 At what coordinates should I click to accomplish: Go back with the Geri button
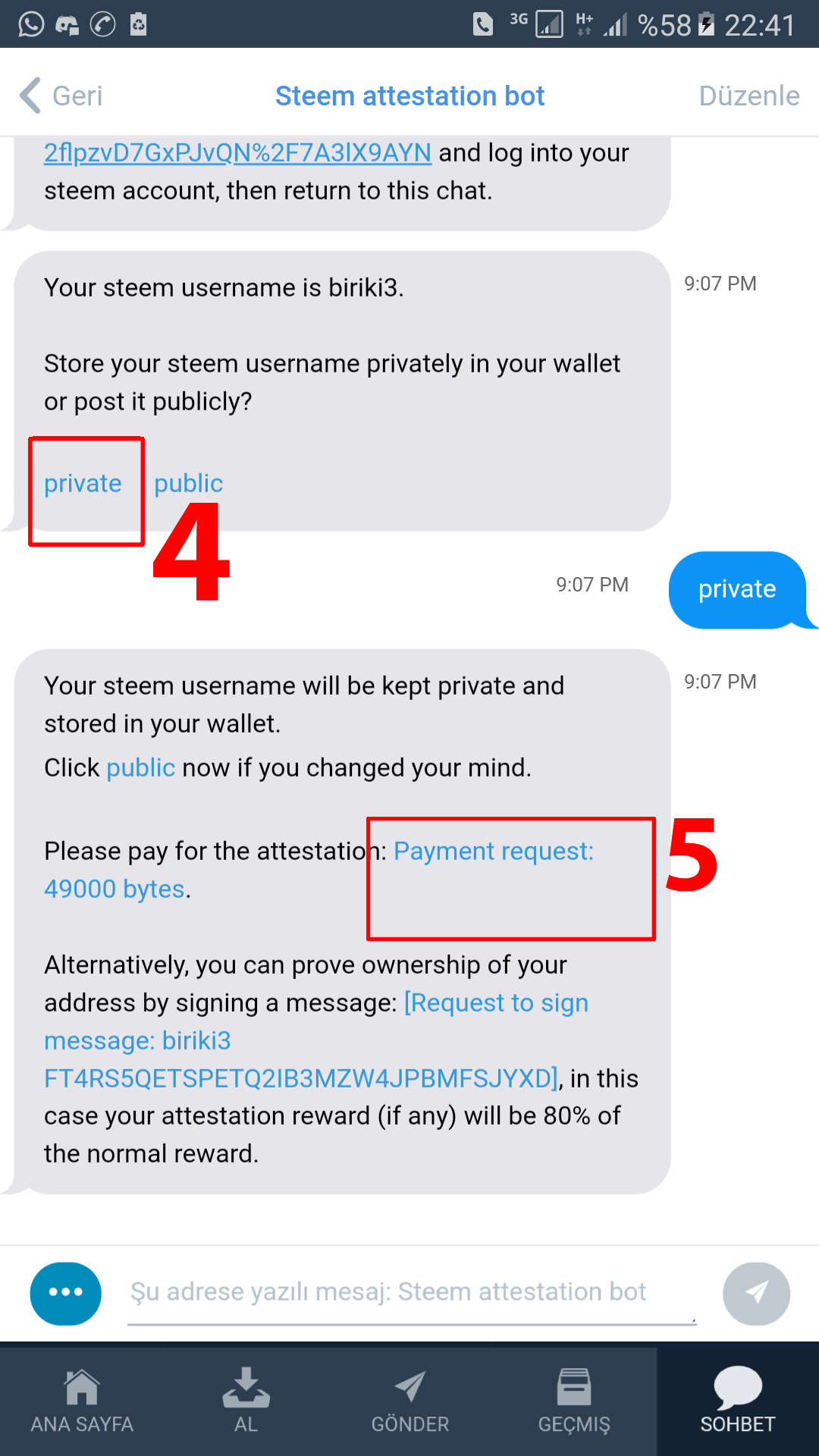coord(62,96)
